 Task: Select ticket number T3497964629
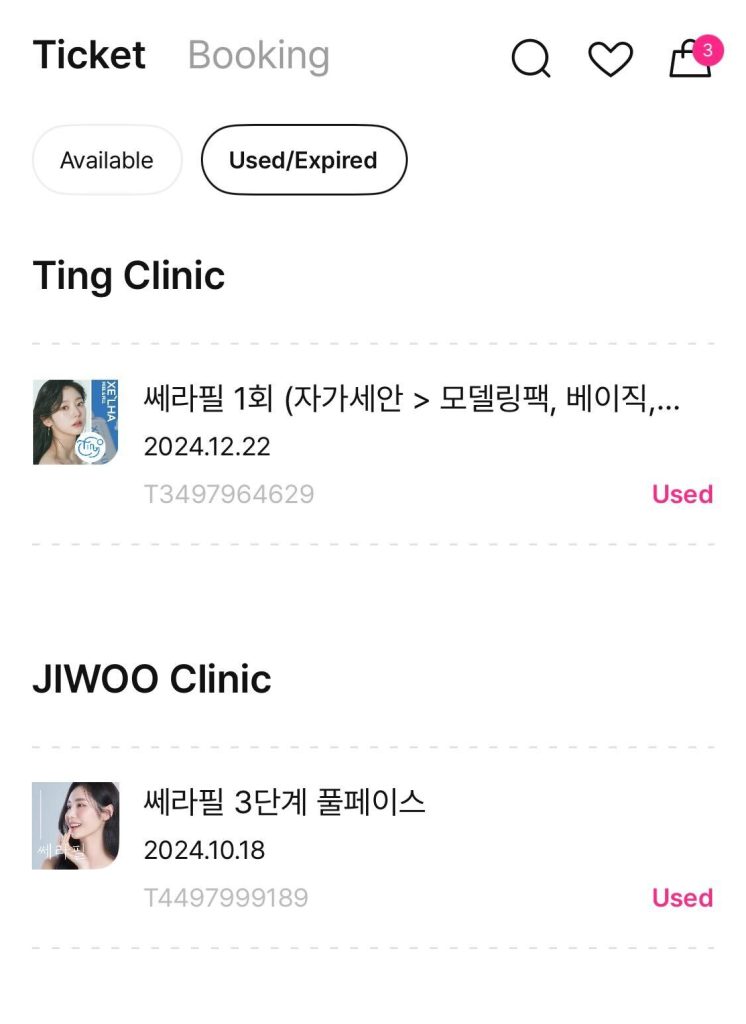click(228, 493)
